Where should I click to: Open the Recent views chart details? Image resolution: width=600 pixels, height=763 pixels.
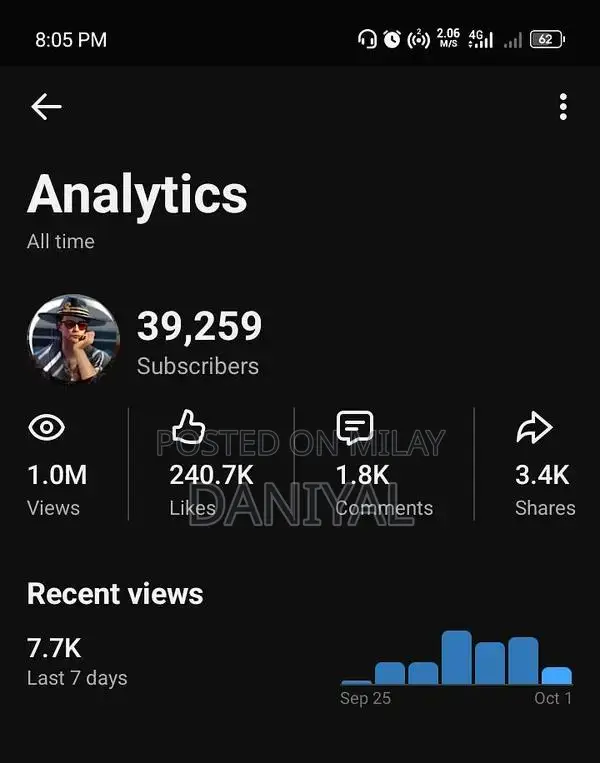tap(456, 658)
